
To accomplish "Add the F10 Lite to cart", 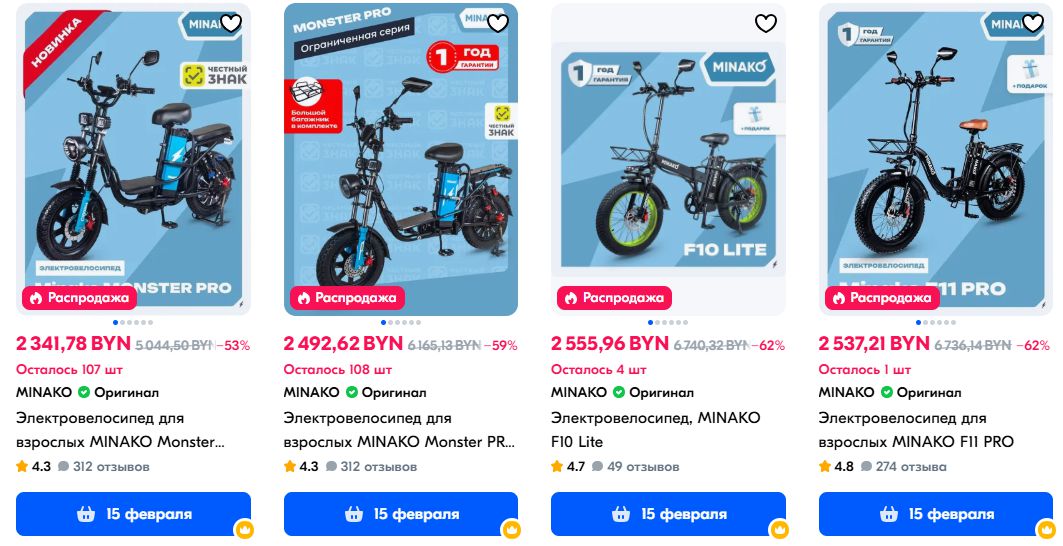I will [x=668, y=514].
